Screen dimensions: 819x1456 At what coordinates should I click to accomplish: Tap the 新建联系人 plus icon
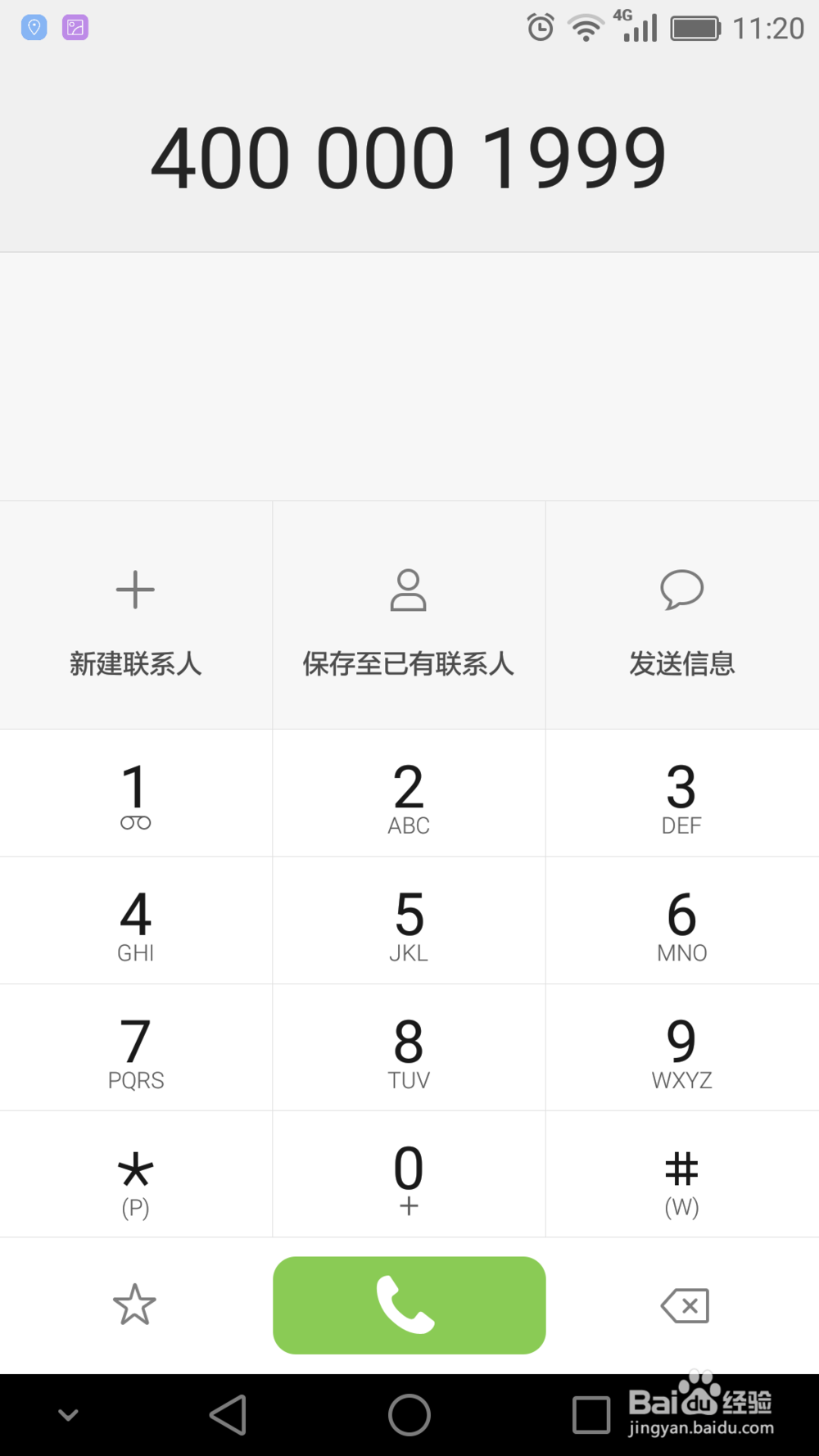(x=135, y=589)
